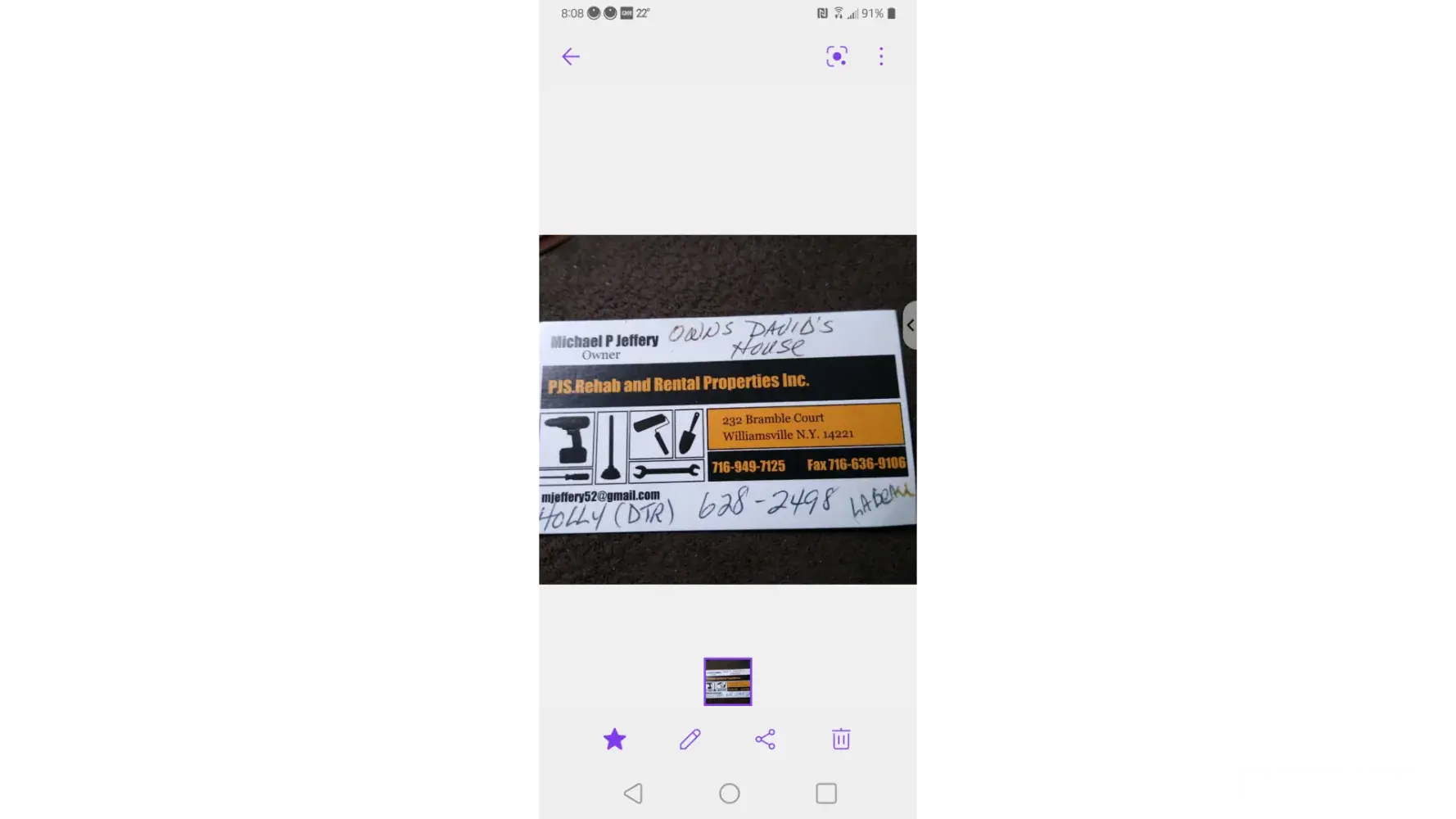Viewport: 1456px width, 819px height.
Task: Tap the photo to toggle full screen
Action: tap(726, 409)
